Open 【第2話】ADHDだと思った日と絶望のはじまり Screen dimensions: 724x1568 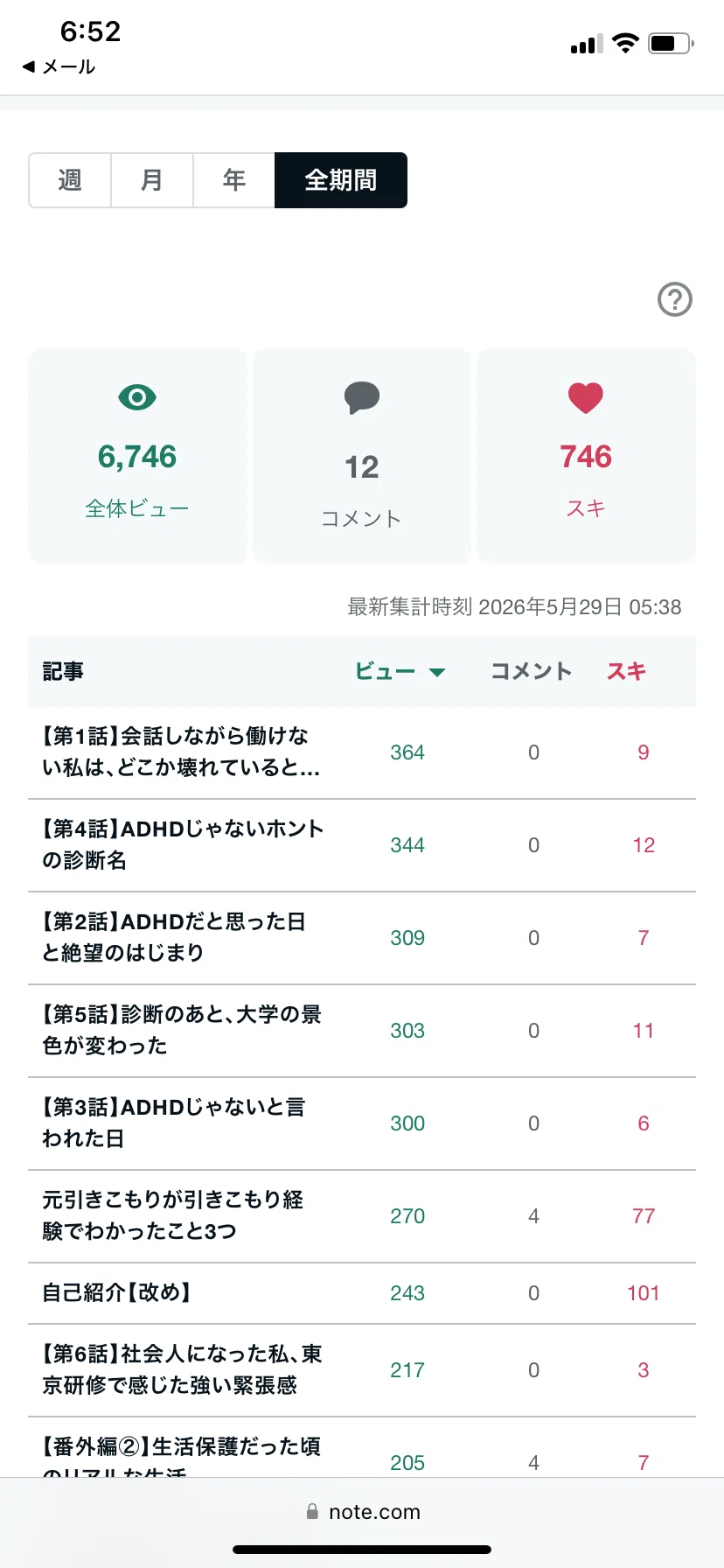point(174,937)
